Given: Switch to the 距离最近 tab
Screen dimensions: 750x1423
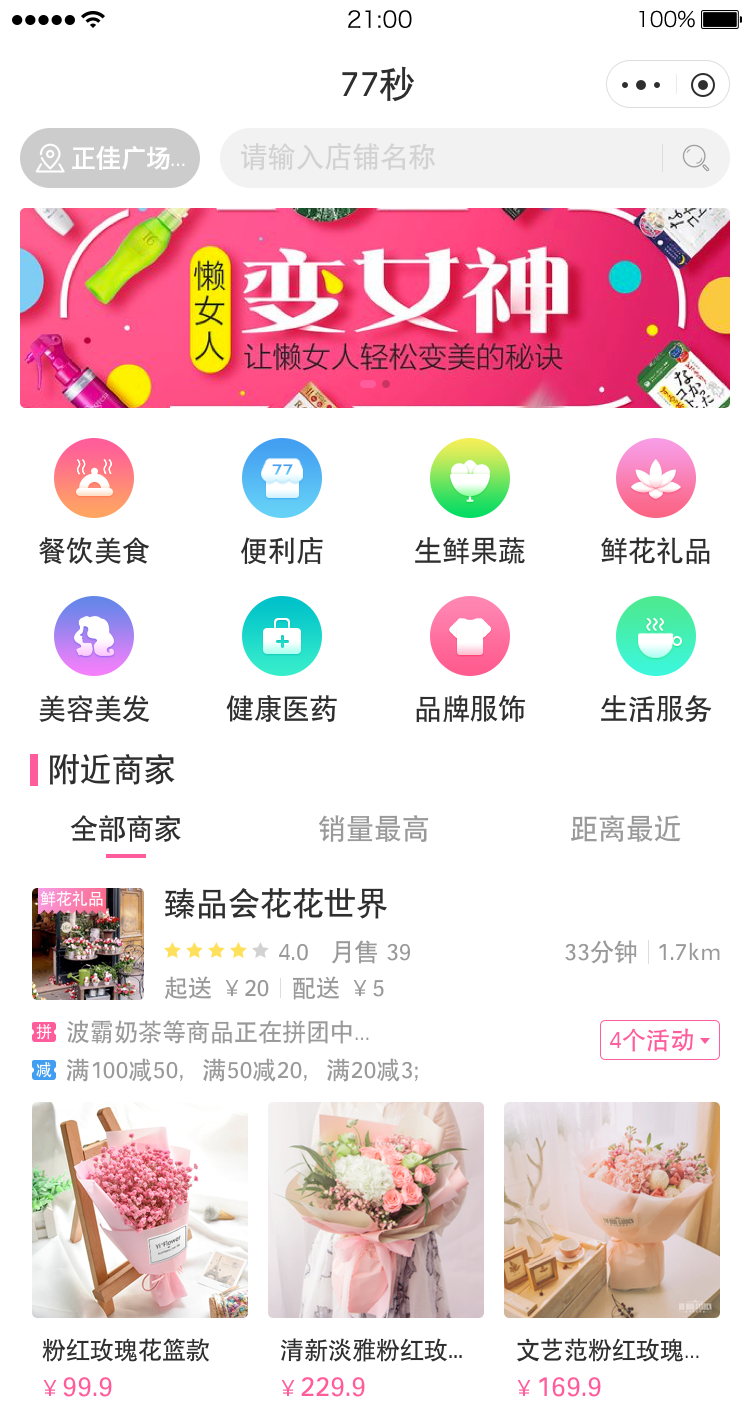Looking at the screenshot, I should click(626, 829).
